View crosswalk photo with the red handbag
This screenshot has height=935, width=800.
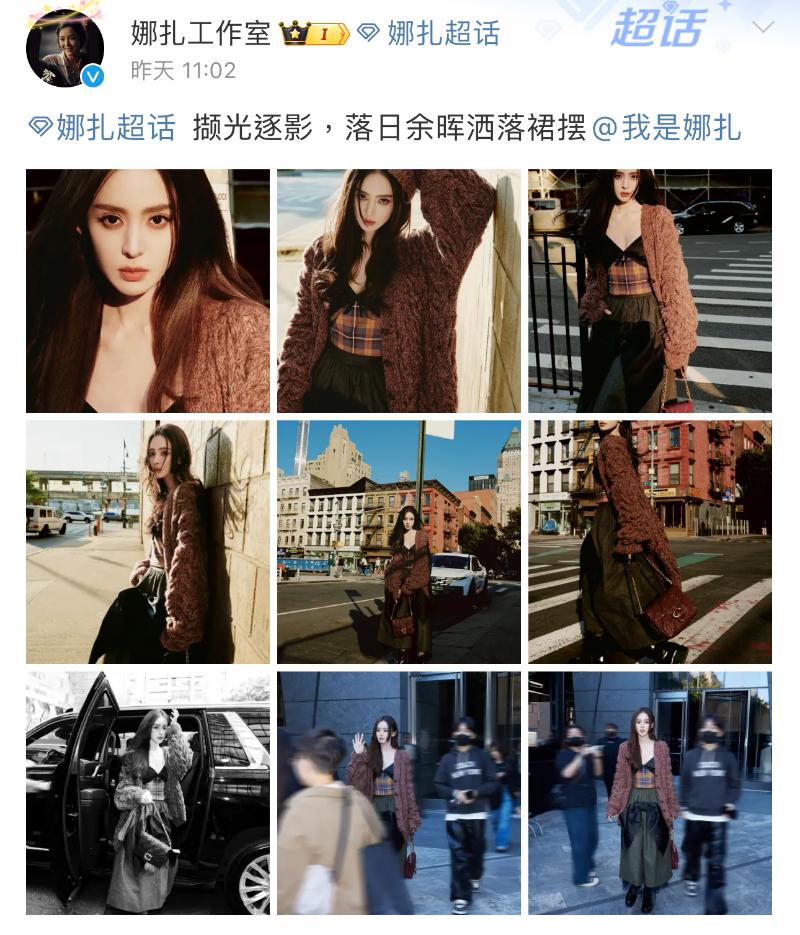[650, 542]
